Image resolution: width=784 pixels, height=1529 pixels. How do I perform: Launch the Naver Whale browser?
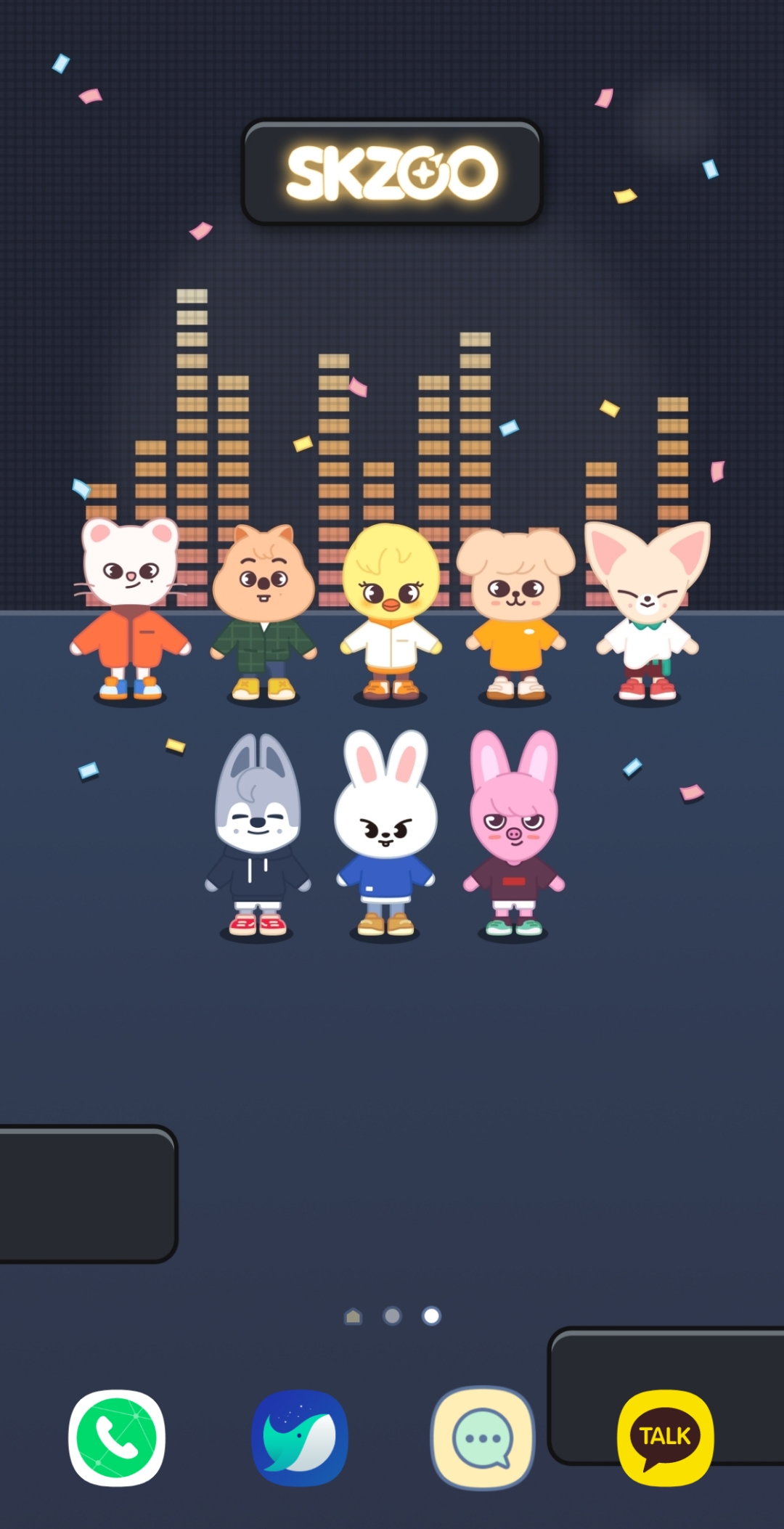(300, 1438)
